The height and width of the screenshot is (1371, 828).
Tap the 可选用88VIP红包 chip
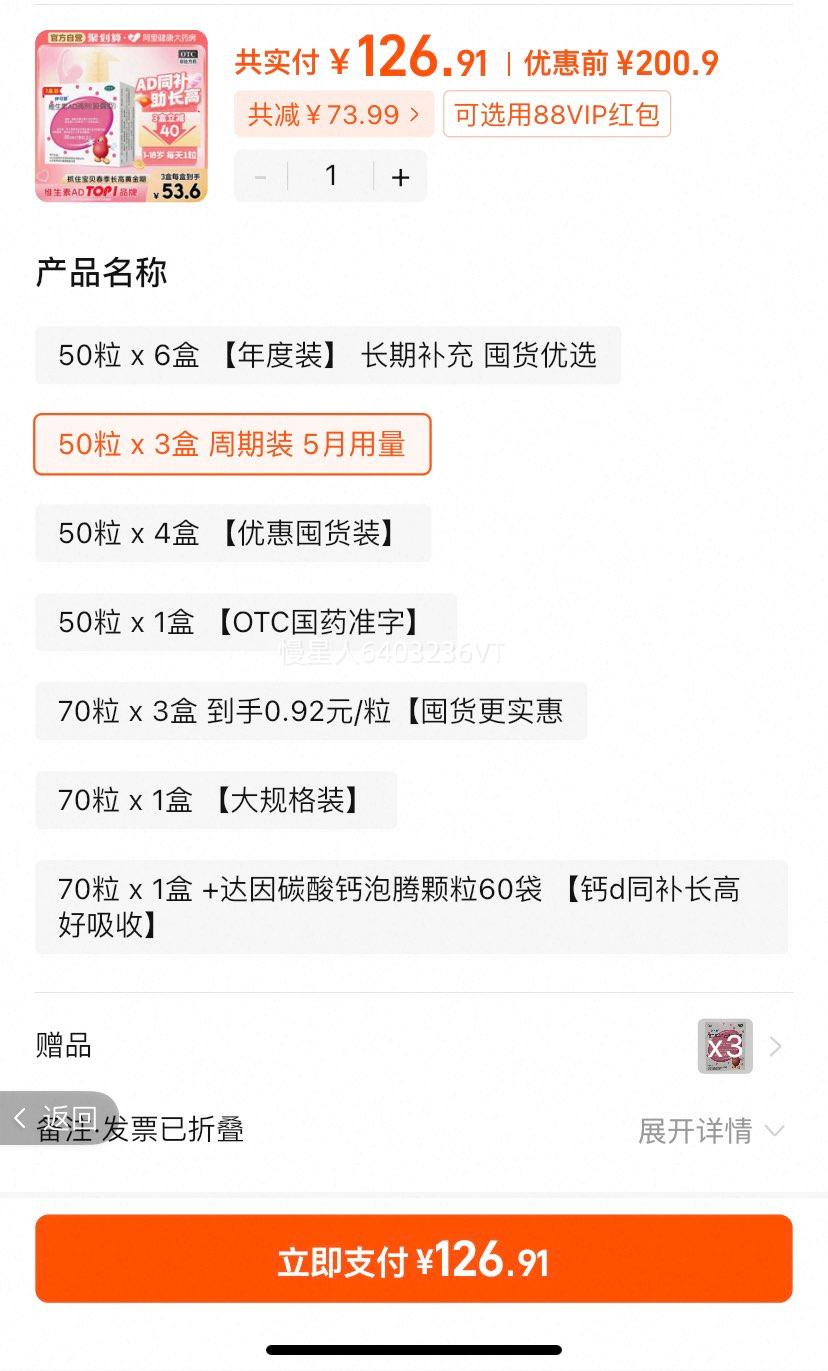point(557,114)
